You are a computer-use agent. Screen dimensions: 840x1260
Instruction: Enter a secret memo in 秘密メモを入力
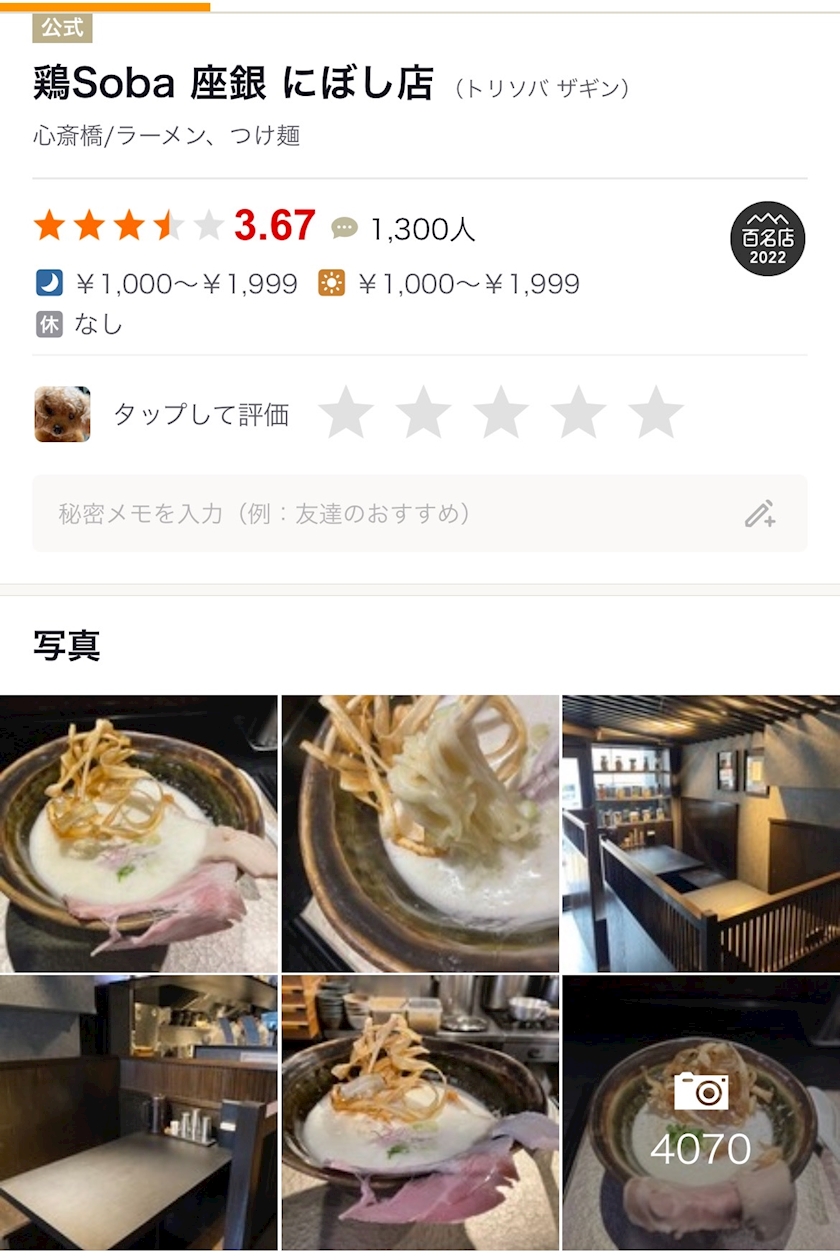420,514
